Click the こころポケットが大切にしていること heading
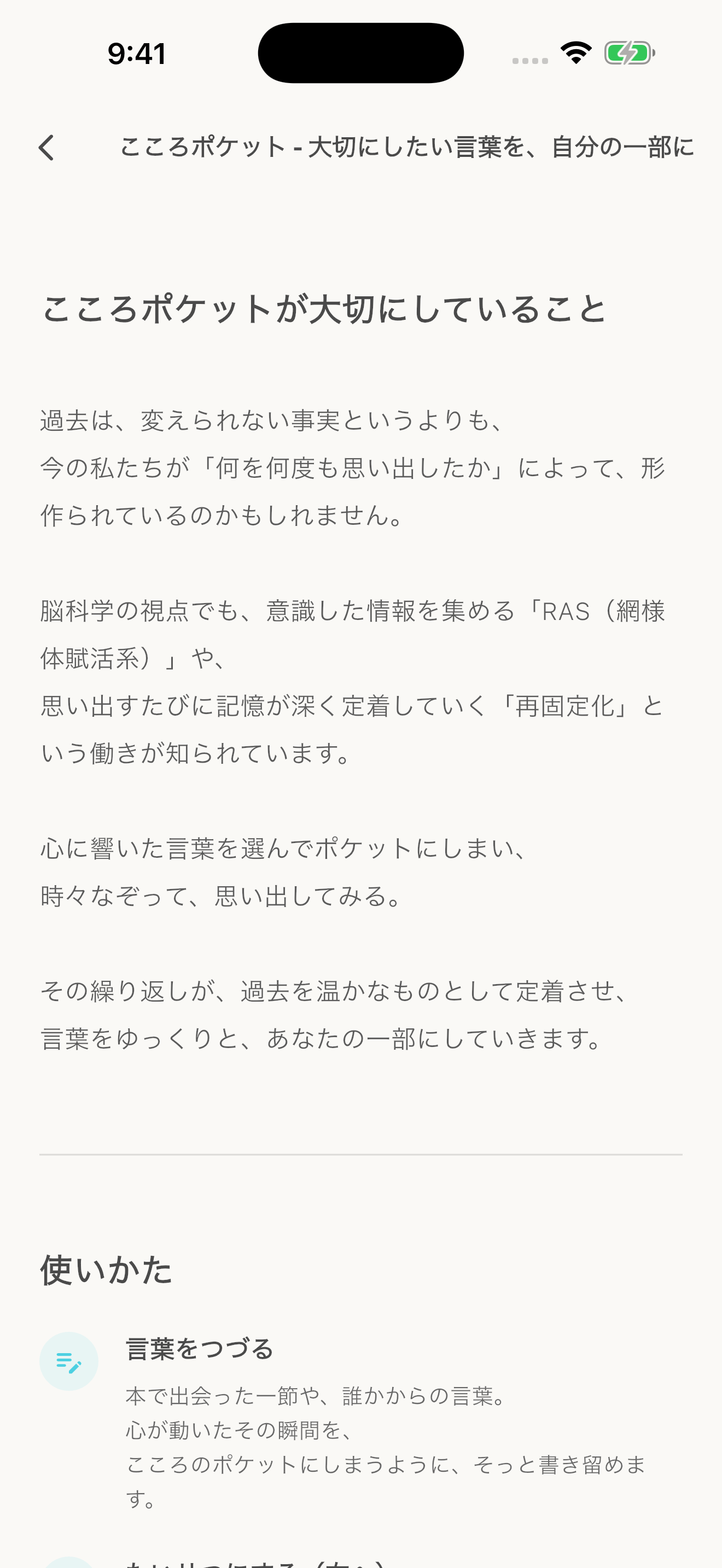The height and width of the screenshot is (1568, 722). (x=324, y=309)
